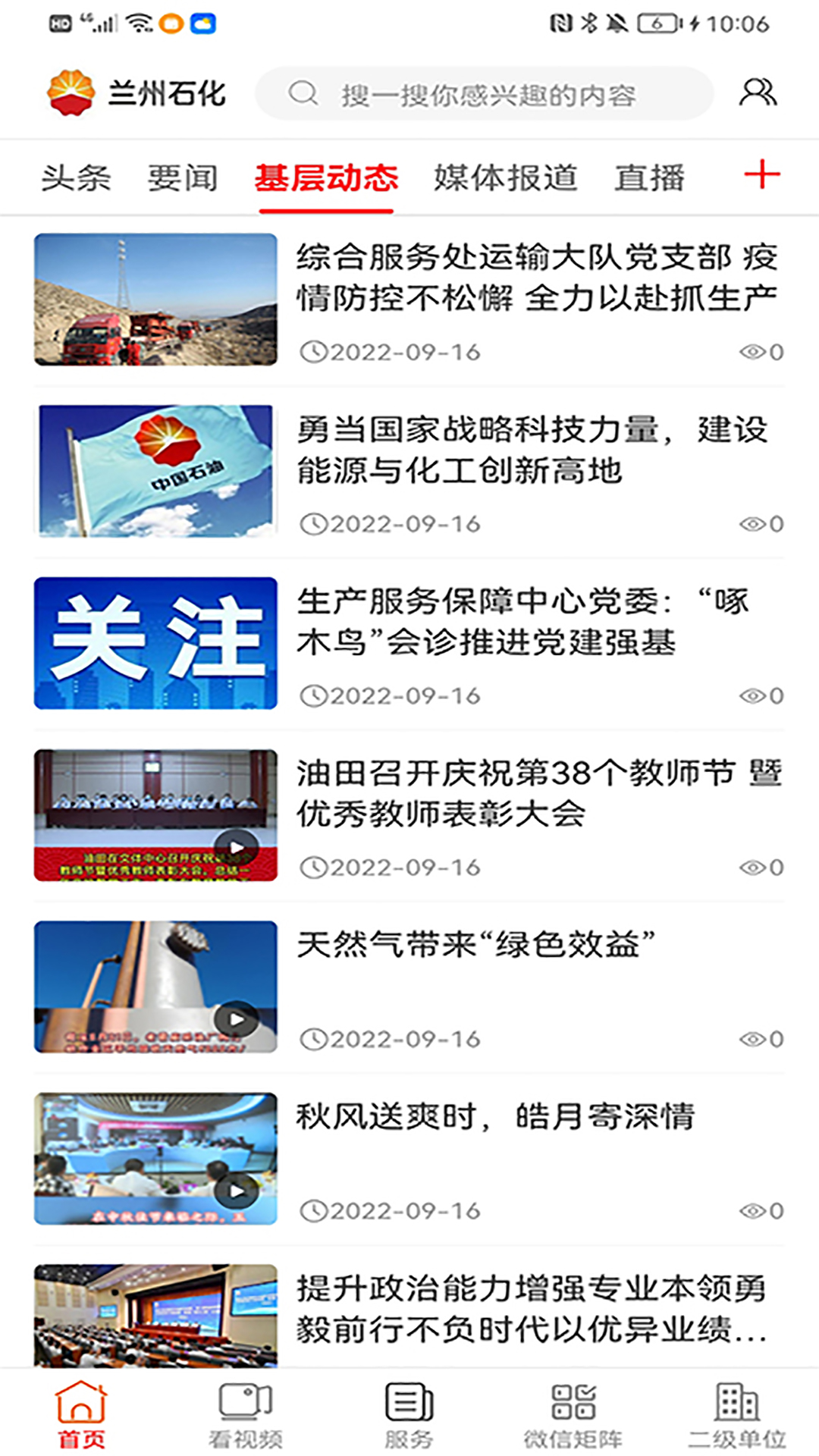Switch to the 媒体报道 tab
The image size is (819, 1456).
coord(504,177)
